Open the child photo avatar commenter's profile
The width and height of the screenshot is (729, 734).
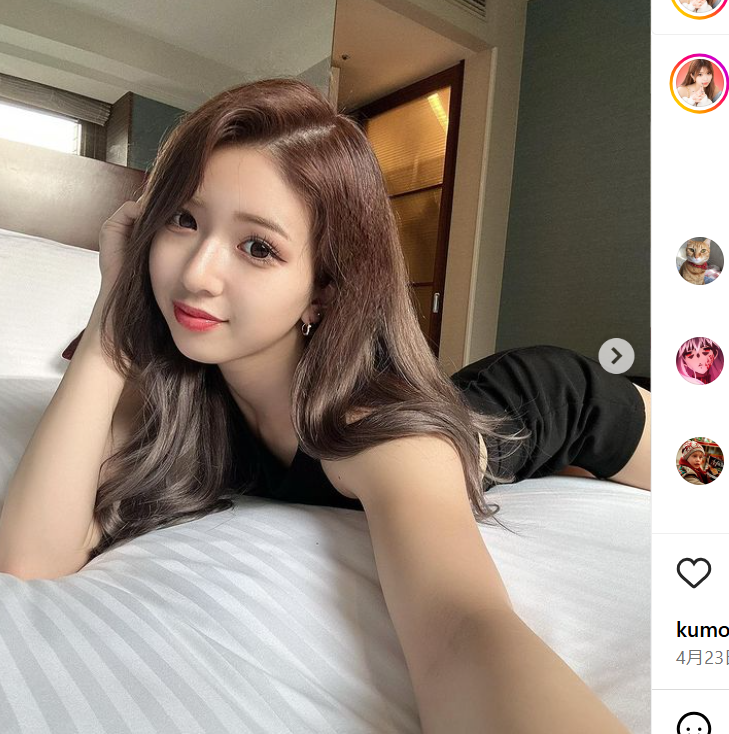pyautogui.click(x=699, y=461)
